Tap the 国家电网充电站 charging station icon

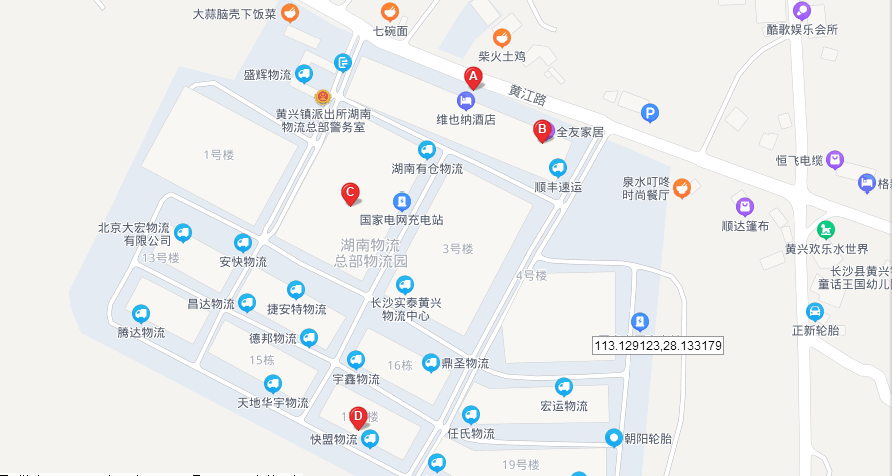[x=400, y=199]
